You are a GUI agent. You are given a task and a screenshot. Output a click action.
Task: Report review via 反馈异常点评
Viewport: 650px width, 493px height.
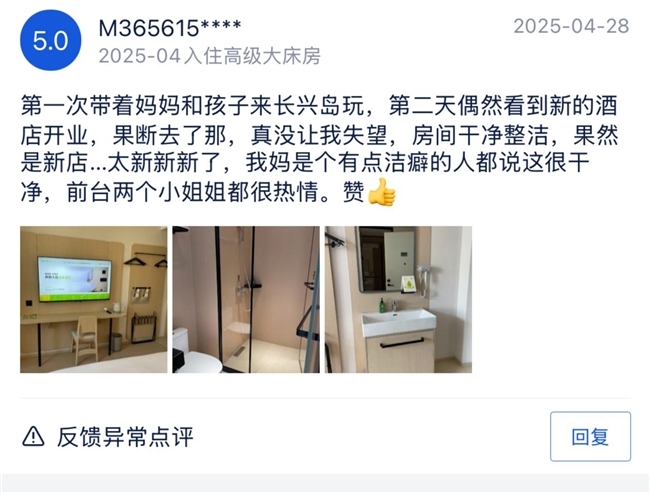click(108, 437)
